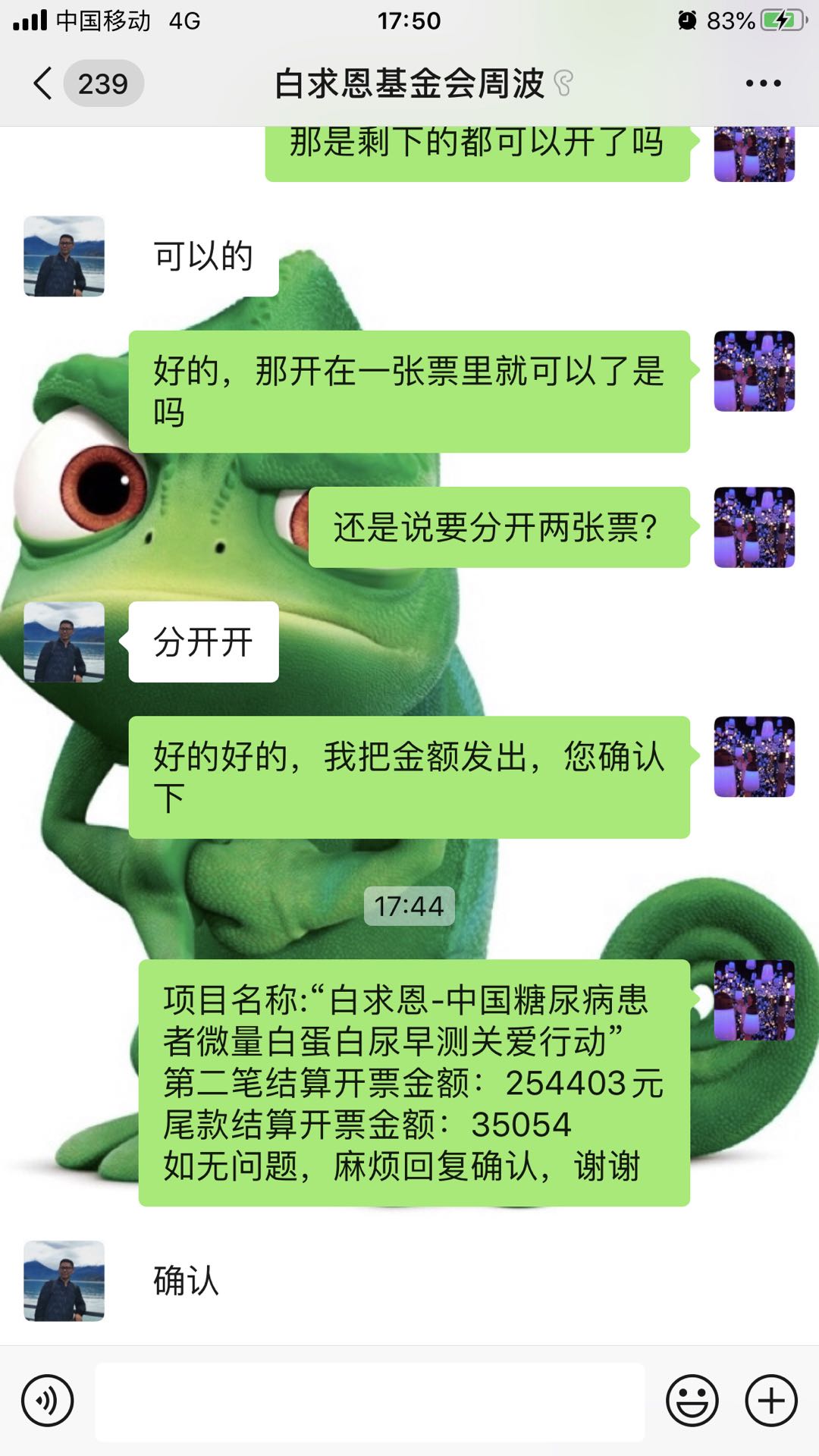This screenshot has height=1456, width=819.
Task: Switch to voice message input
Action: pos(48,1401)
